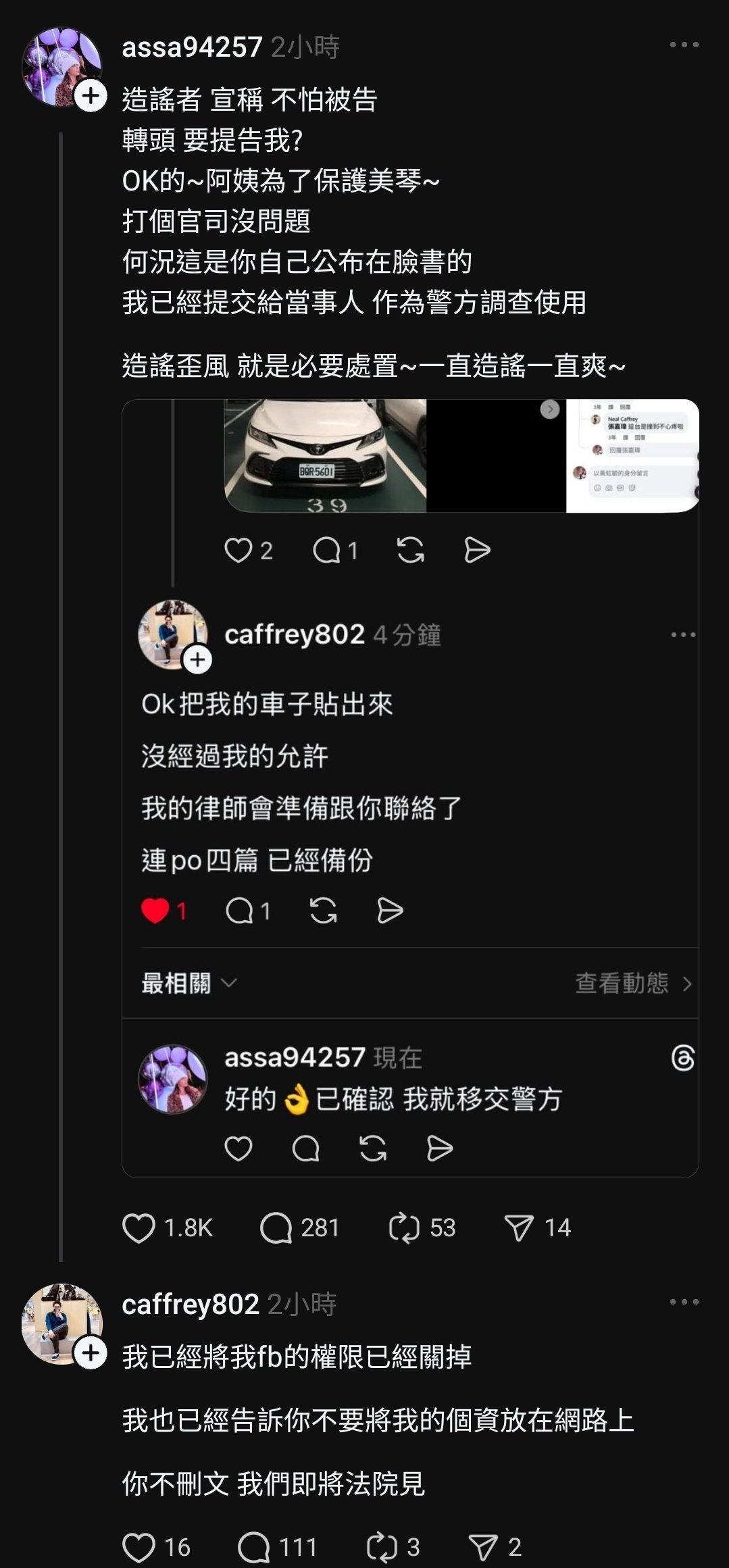Repost caffrey802's reply with 3 reposts
The height and width of the screenshot is (1568, 729).
381,1547
